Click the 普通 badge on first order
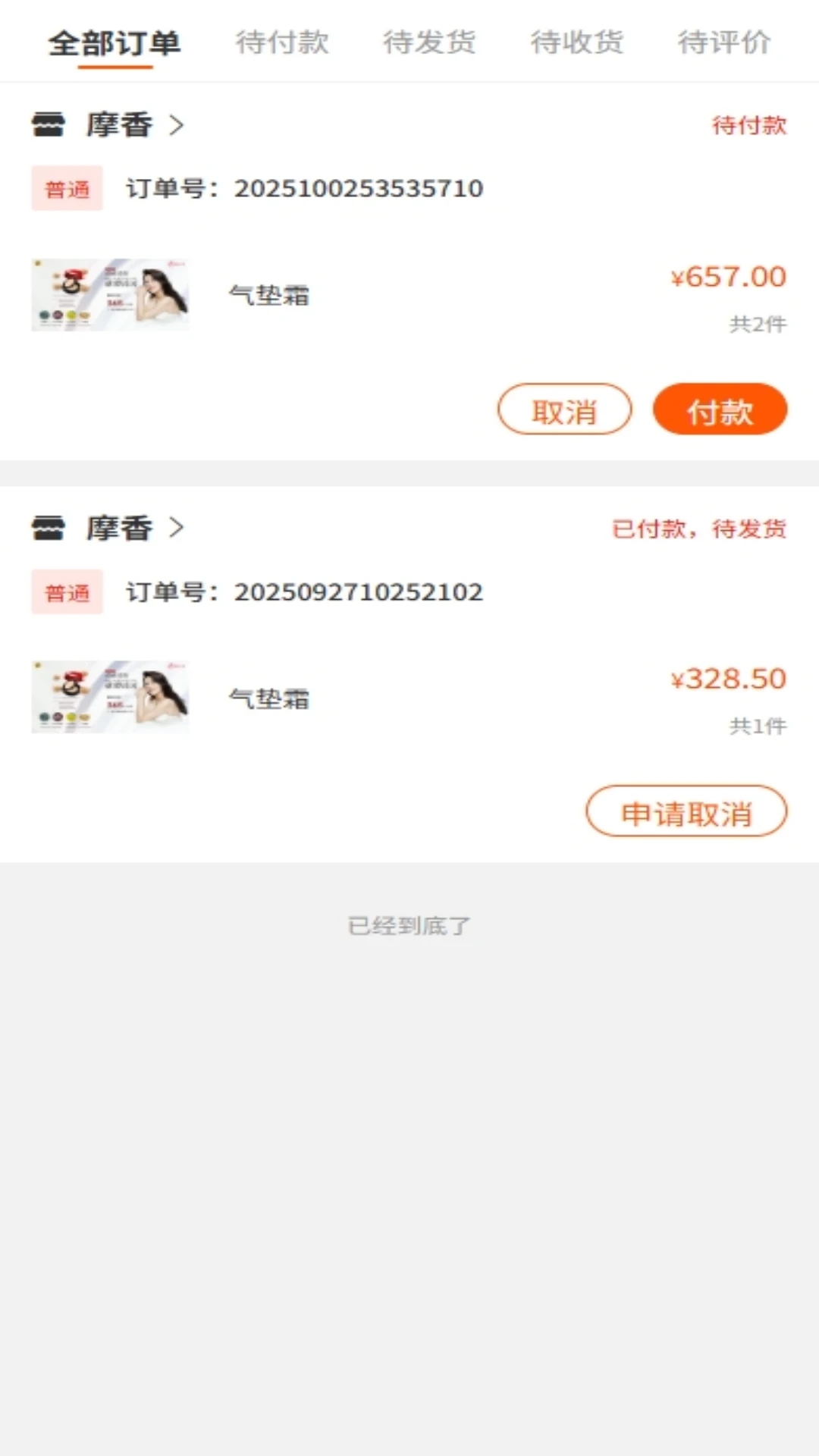 pyautogui.click(x=67, y=188)
